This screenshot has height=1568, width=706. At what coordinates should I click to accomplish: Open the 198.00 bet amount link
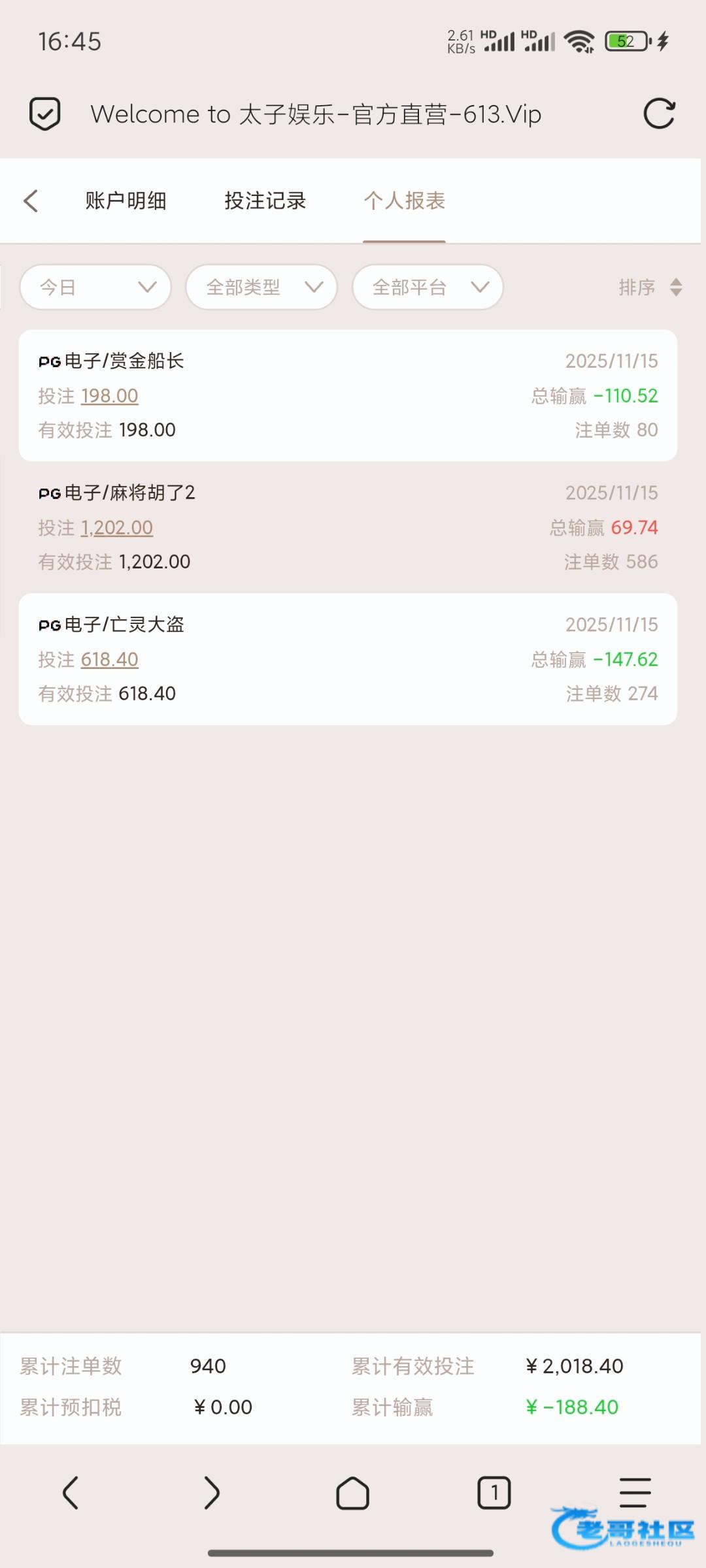109,396
